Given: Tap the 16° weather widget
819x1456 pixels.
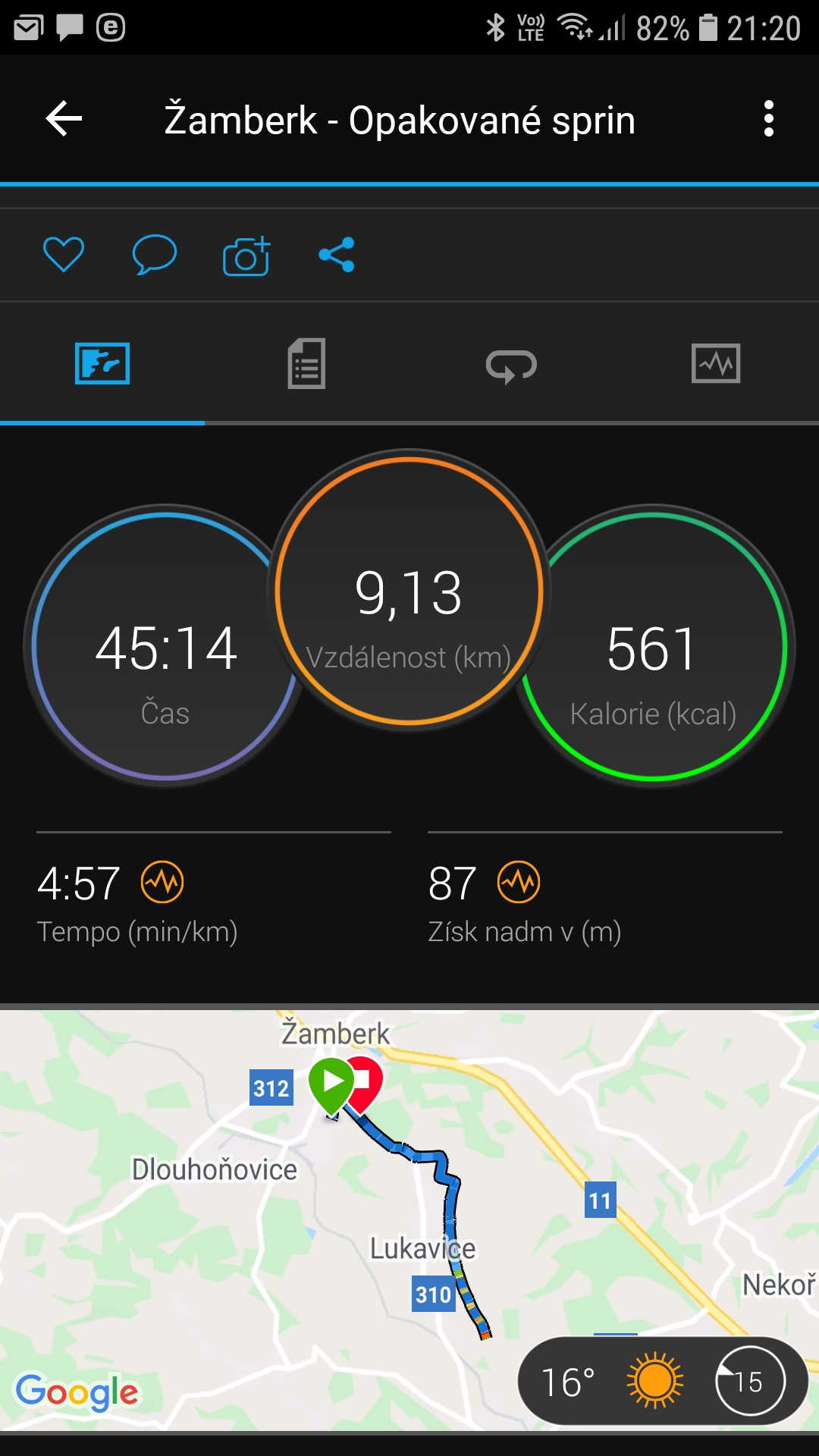Looking at the screenshot, I should pos(664,1381).
